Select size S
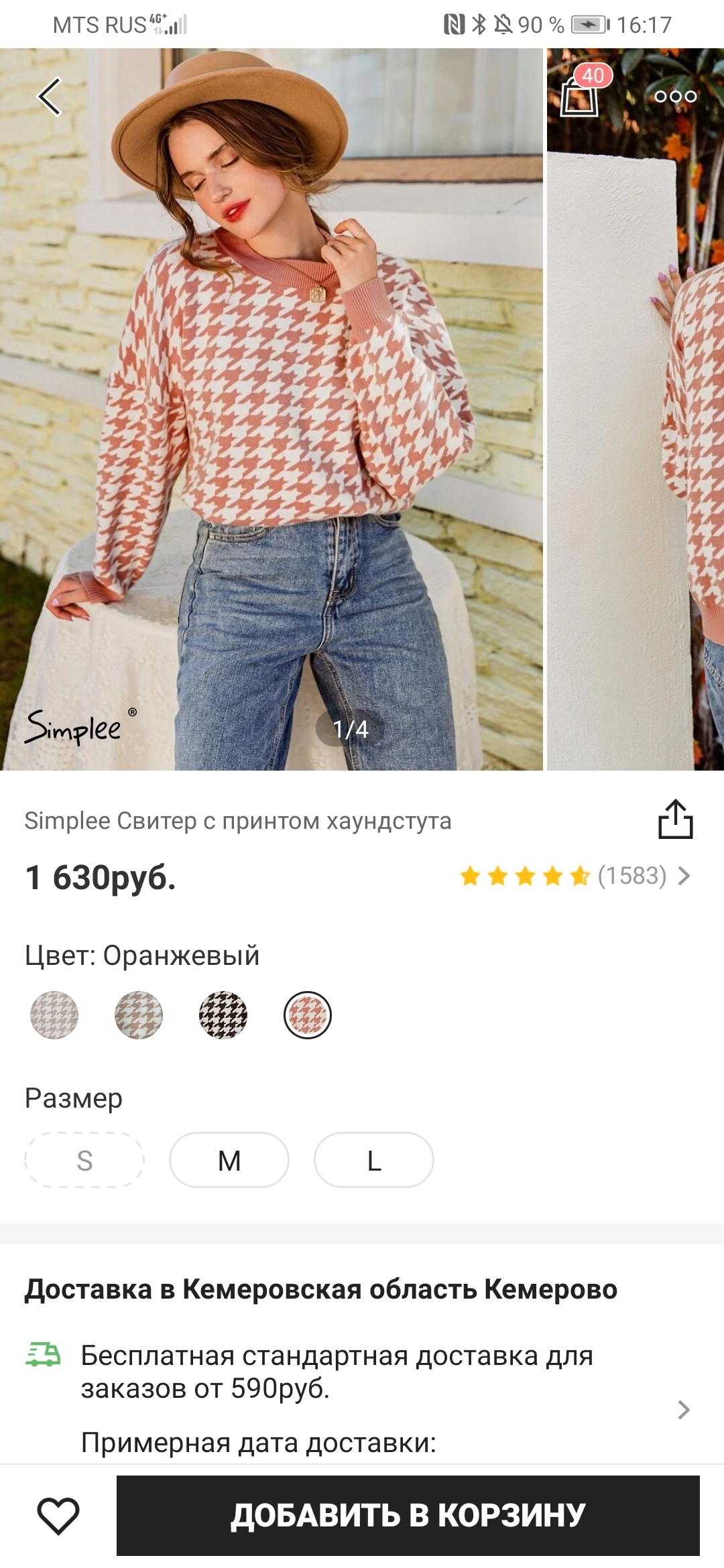 (84, 1160)
